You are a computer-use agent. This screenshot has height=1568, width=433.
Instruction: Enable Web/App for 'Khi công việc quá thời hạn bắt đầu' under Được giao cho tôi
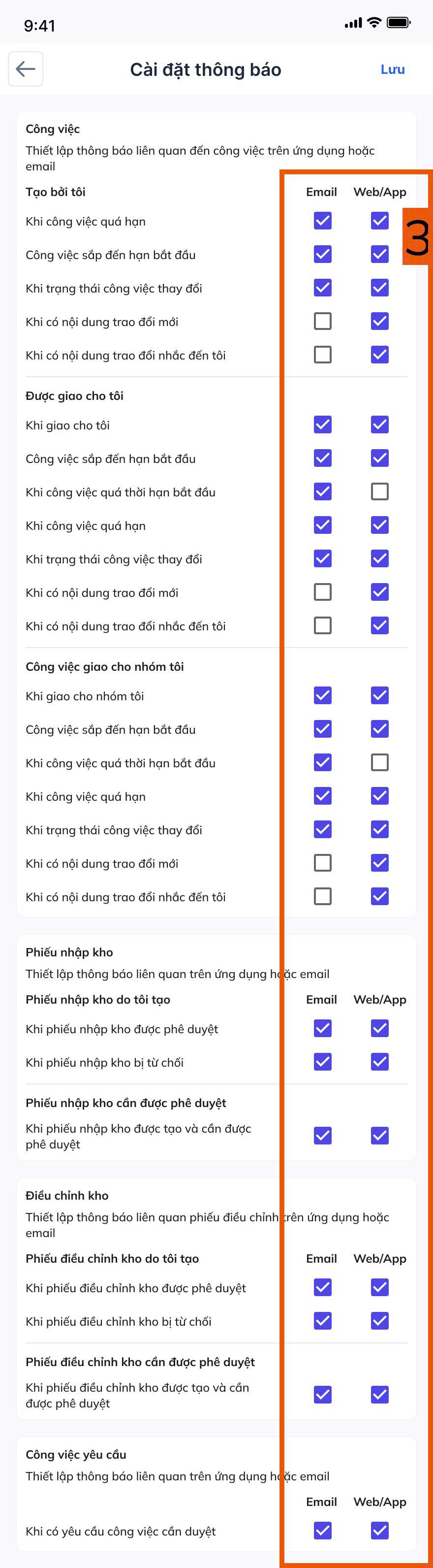pyautogui.click(x=379, y=491)
